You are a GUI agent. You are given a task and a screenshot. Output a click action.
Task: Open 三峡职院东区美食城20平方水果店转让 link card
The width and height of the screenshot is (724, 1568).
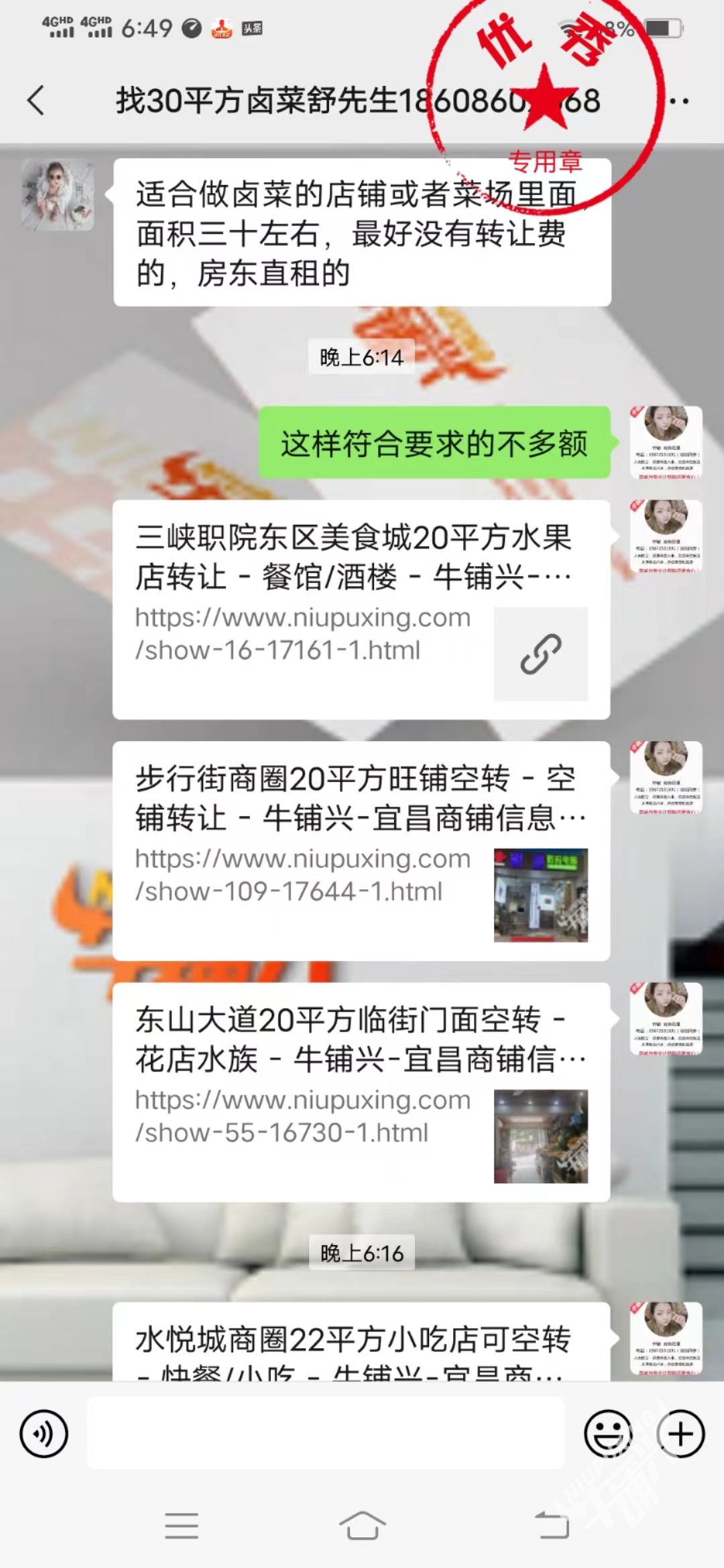361,609
